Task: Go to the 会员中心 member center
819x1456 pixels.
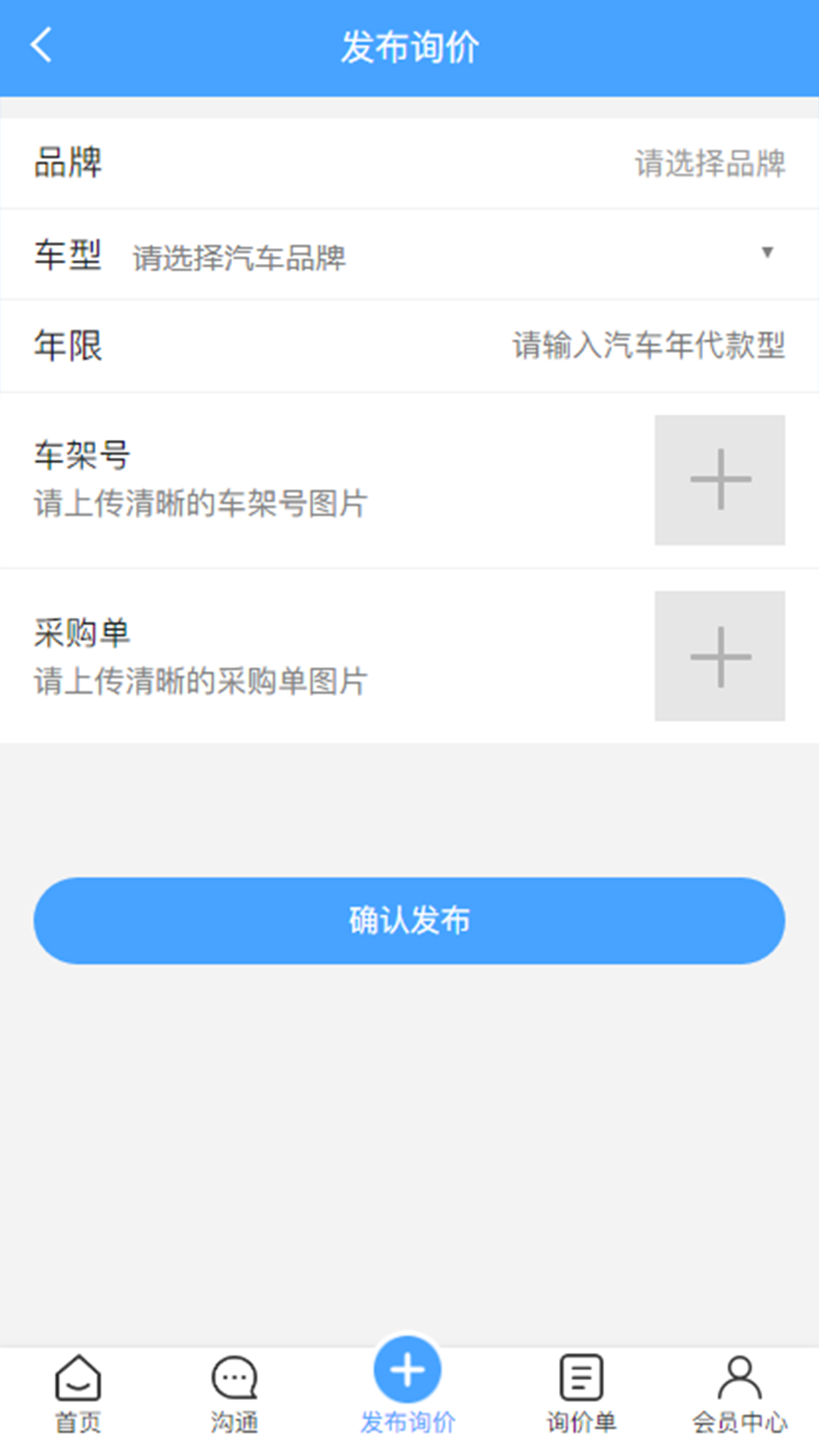Action: [739, 1394]
